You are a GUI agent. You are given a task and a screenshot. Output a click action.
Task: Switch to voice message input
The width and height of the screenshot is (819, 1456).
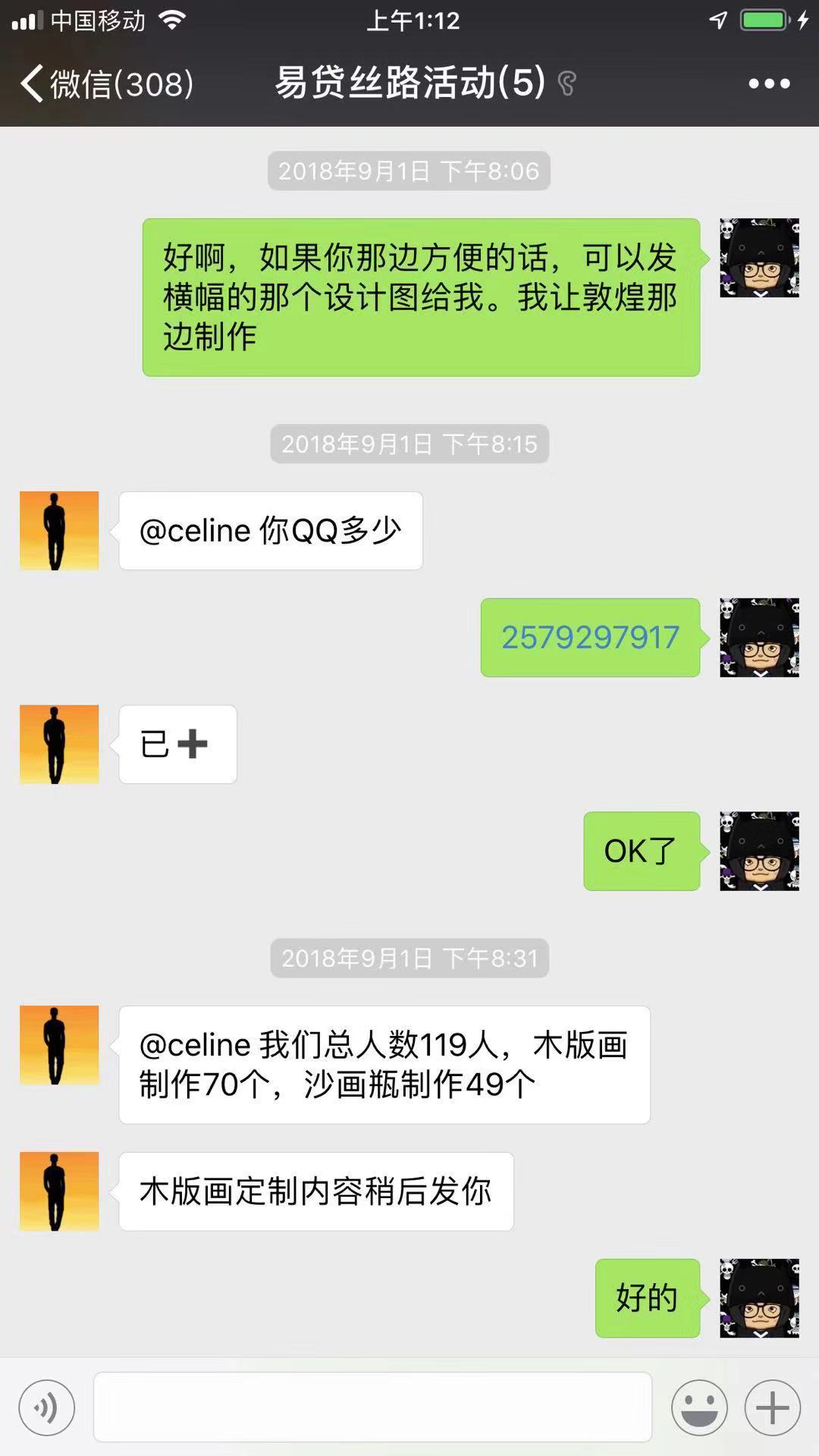tap(47, 1407)
